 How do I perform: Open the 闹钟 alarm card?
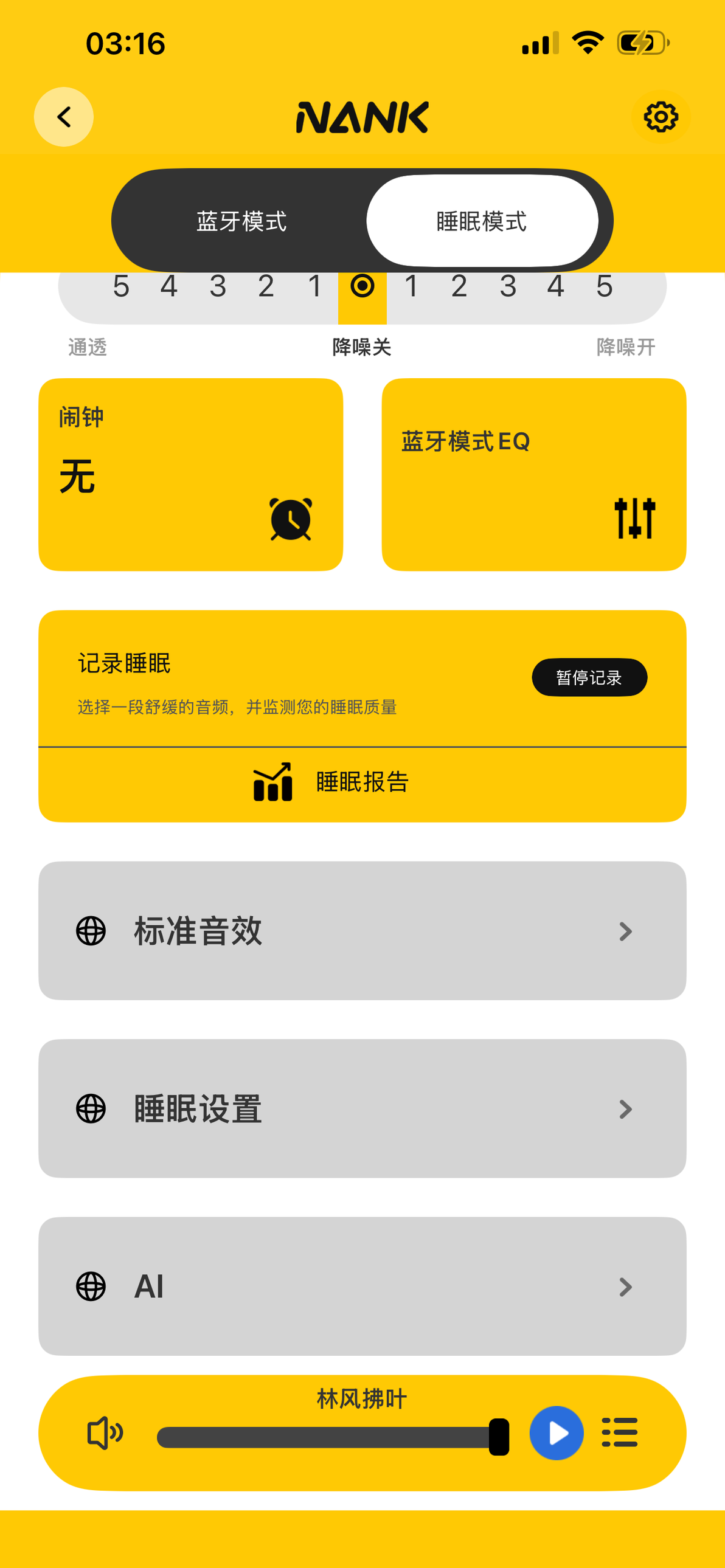(190, 475)
